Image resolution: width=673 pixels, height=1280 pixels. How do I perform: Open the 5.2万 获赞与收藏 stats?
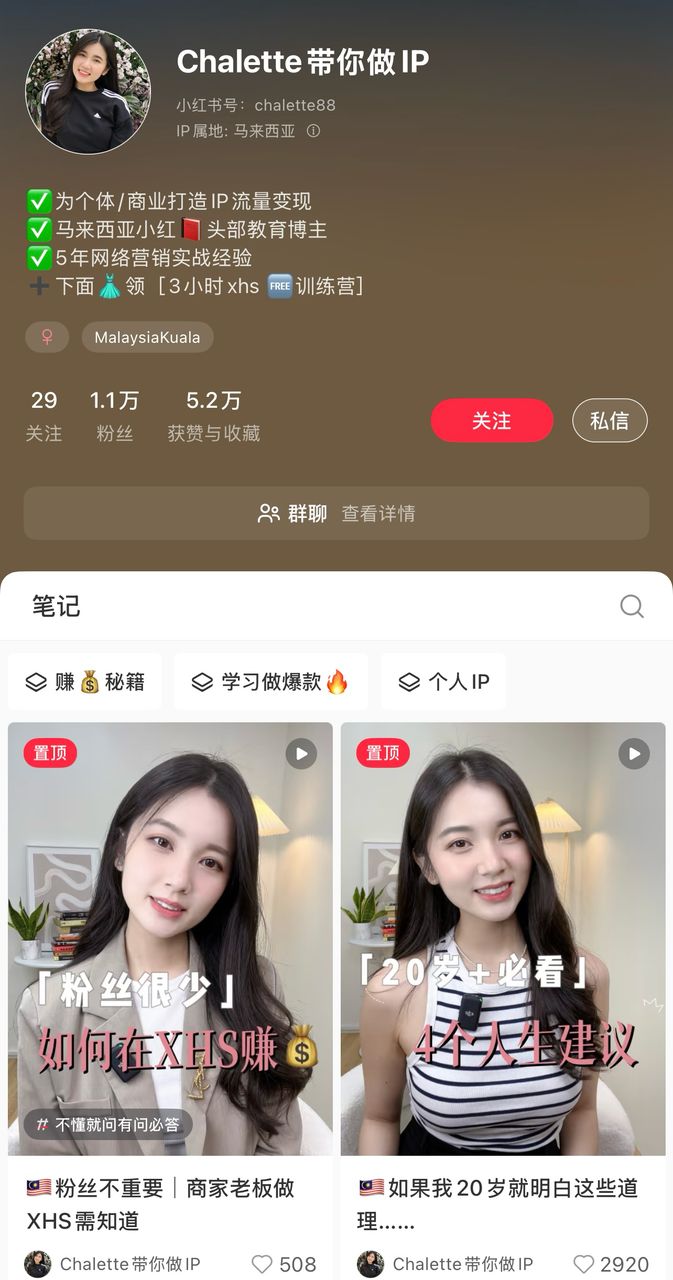coord(213,415)
